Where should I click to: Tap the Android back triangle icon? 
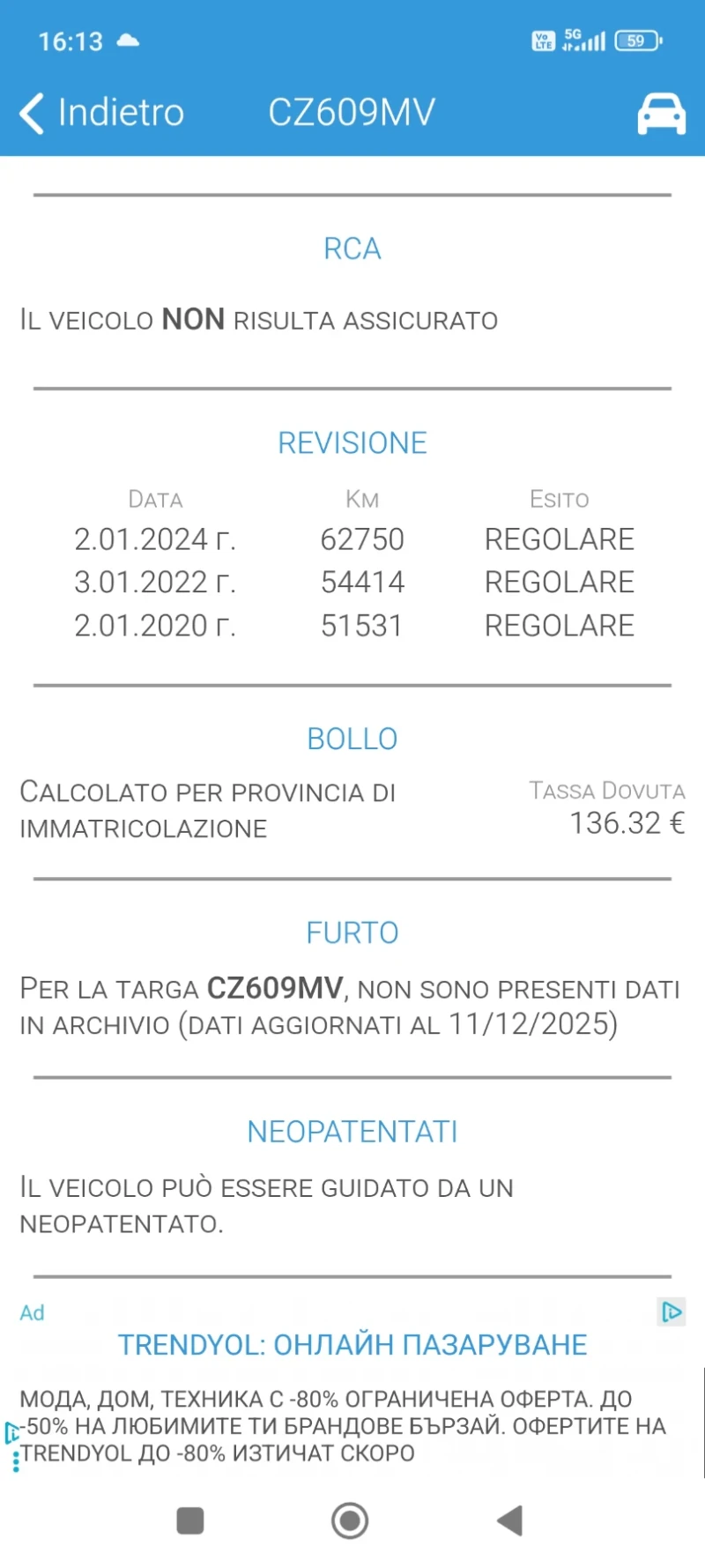pos(508,1520)
